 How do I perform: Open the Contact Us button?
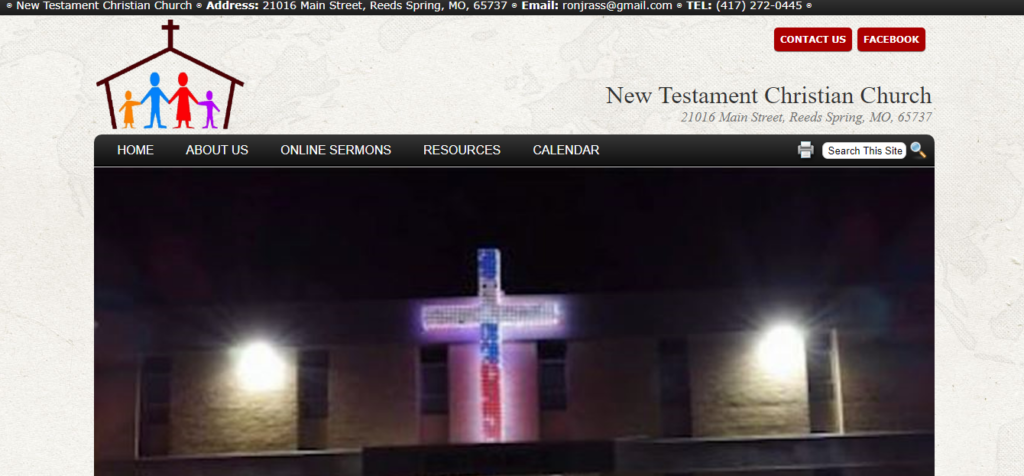click(x=812, y=40)
